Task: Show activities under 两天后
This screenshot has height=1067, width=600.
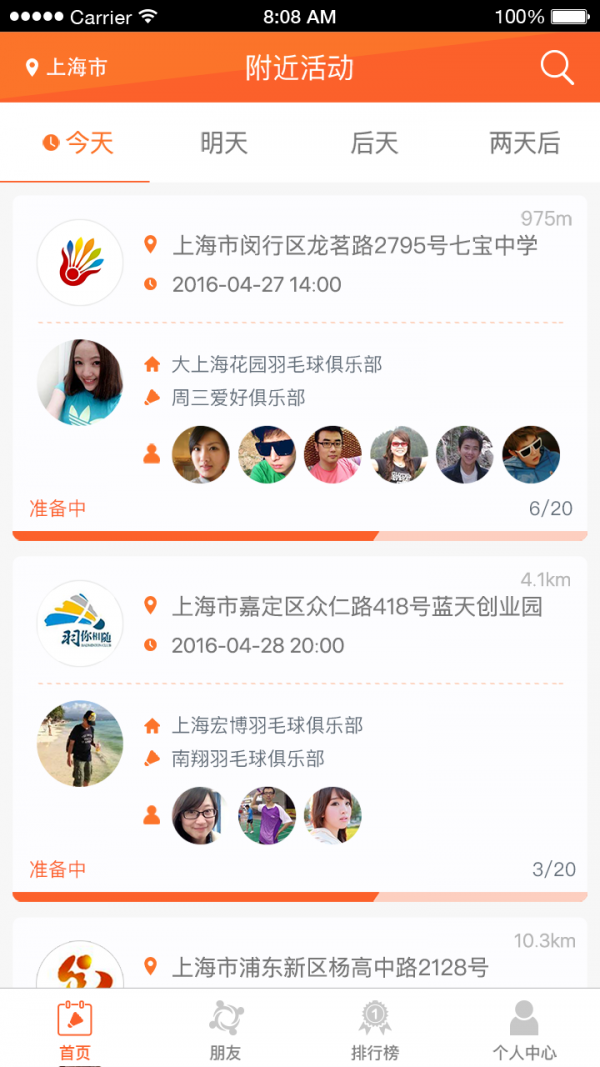Action: tap(524, 144)
